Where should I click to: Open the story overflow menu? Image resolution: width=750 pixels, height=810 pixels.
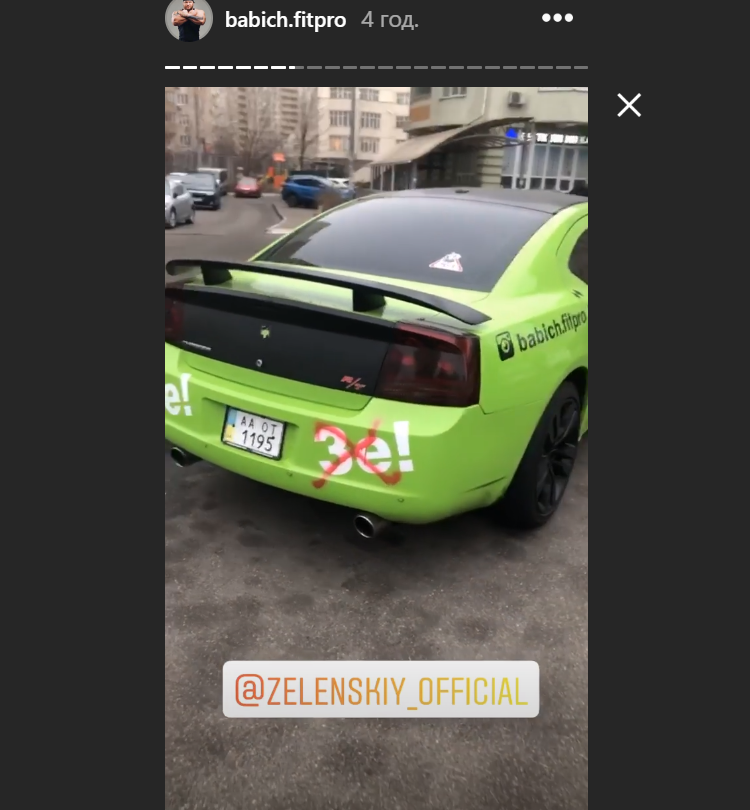[x=557, y=19]
